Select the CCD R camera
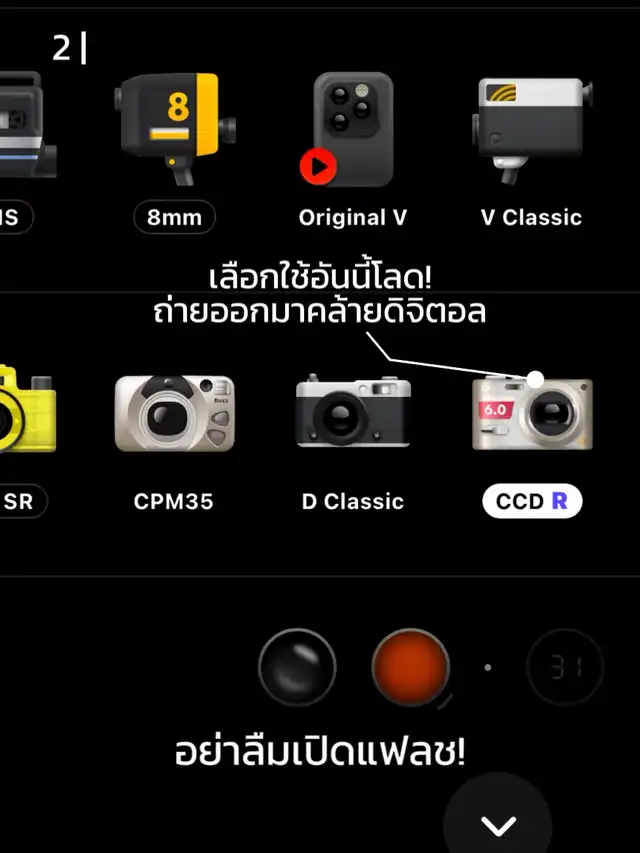Viewport: 640px width, 853px height. point(532,413)
